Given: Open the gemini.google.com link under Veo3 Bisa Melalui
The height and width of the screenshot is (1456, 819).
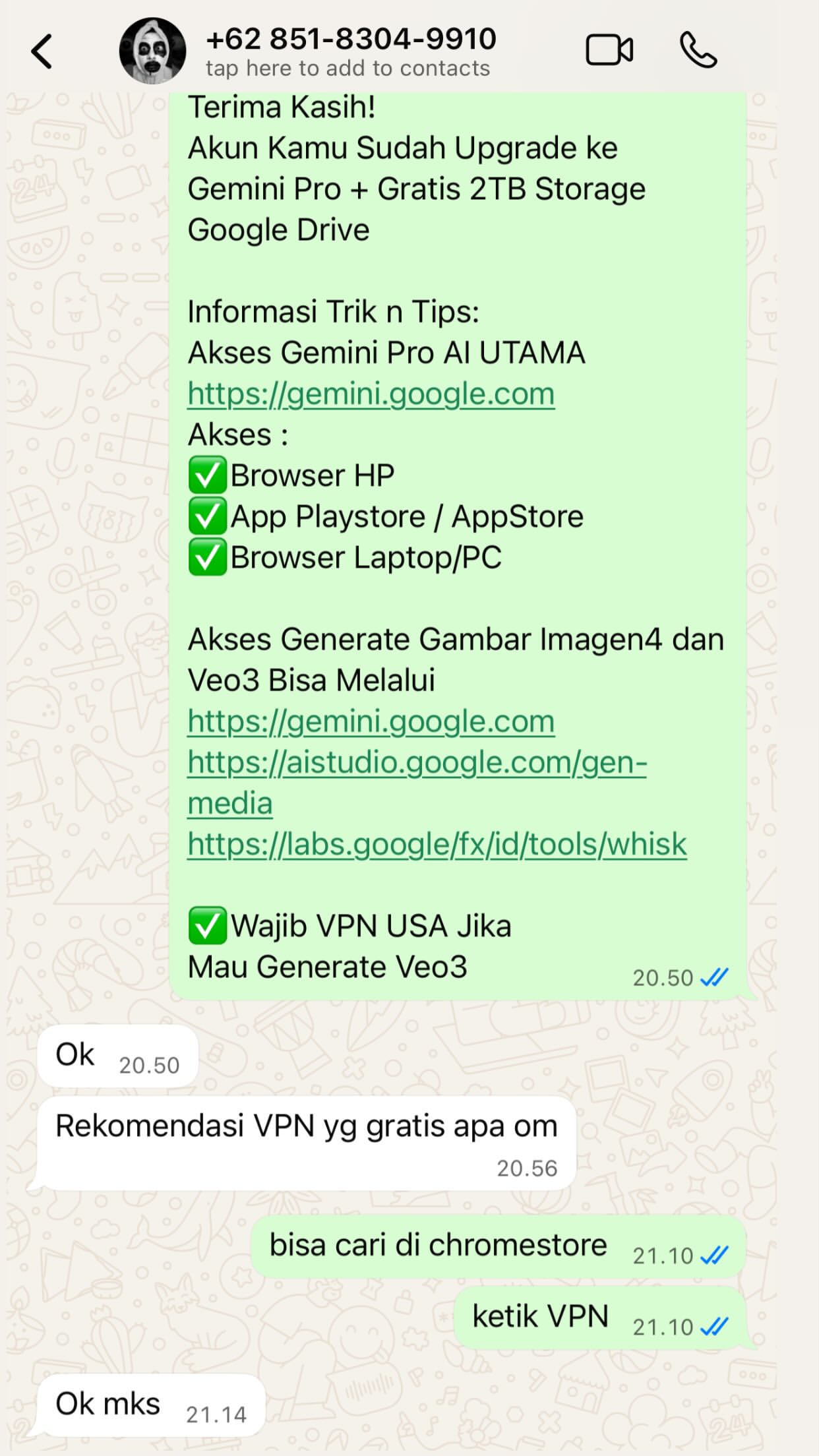Looking at the screenshot, I should [x=371, y=721].
